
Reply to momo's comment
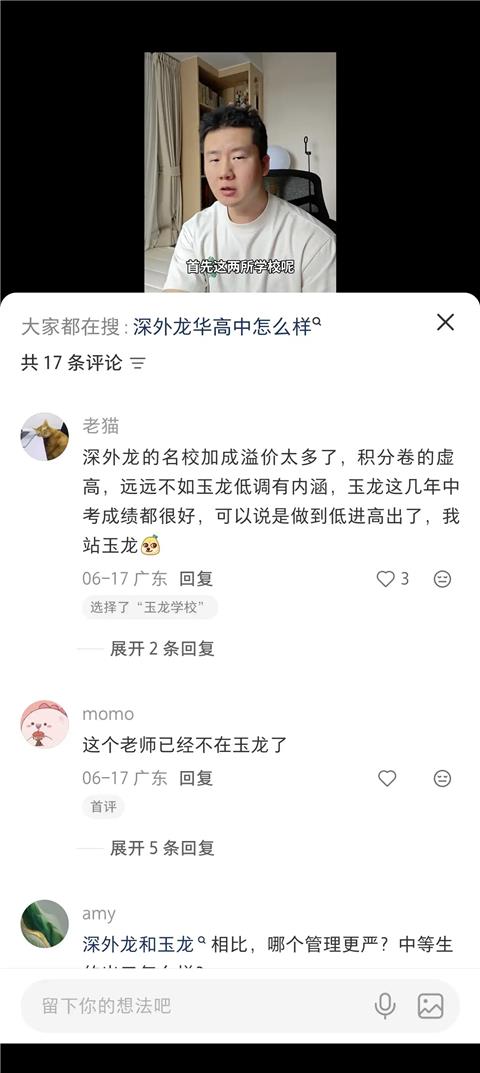coord(196,778)
